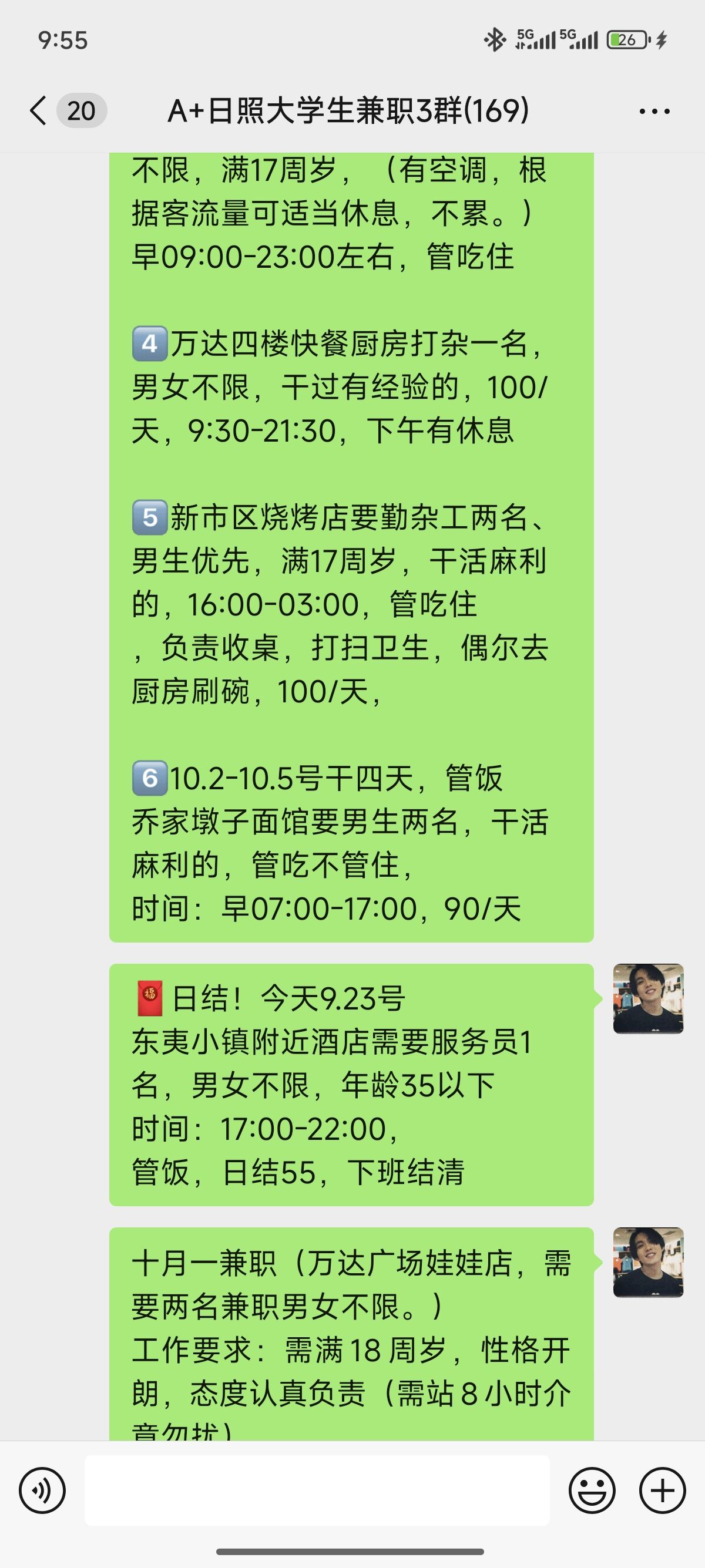Screen dimensions: 705x1568
Task: Open sender avatar beside the 日结 message
Action: click(x=648, y=999)
